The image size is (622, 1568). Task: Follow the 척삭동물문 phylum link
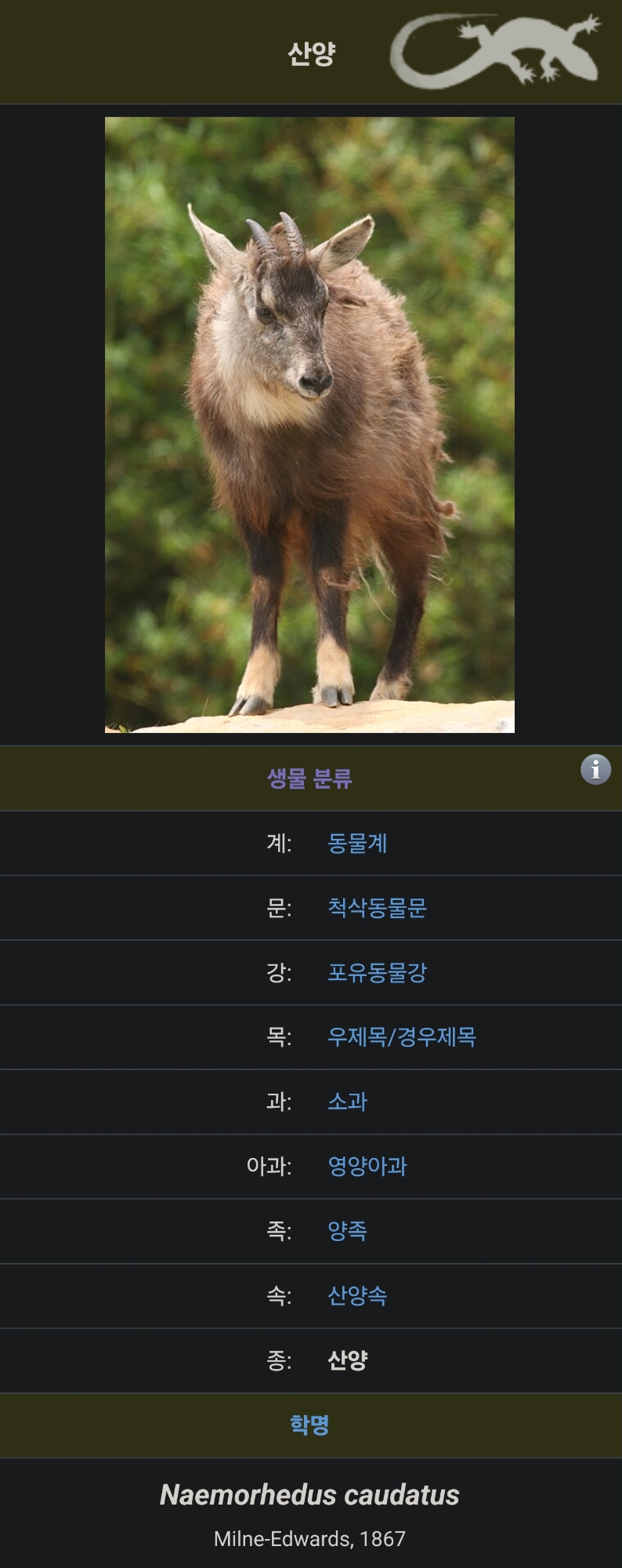pyautogui.click(x=377, y=908)
